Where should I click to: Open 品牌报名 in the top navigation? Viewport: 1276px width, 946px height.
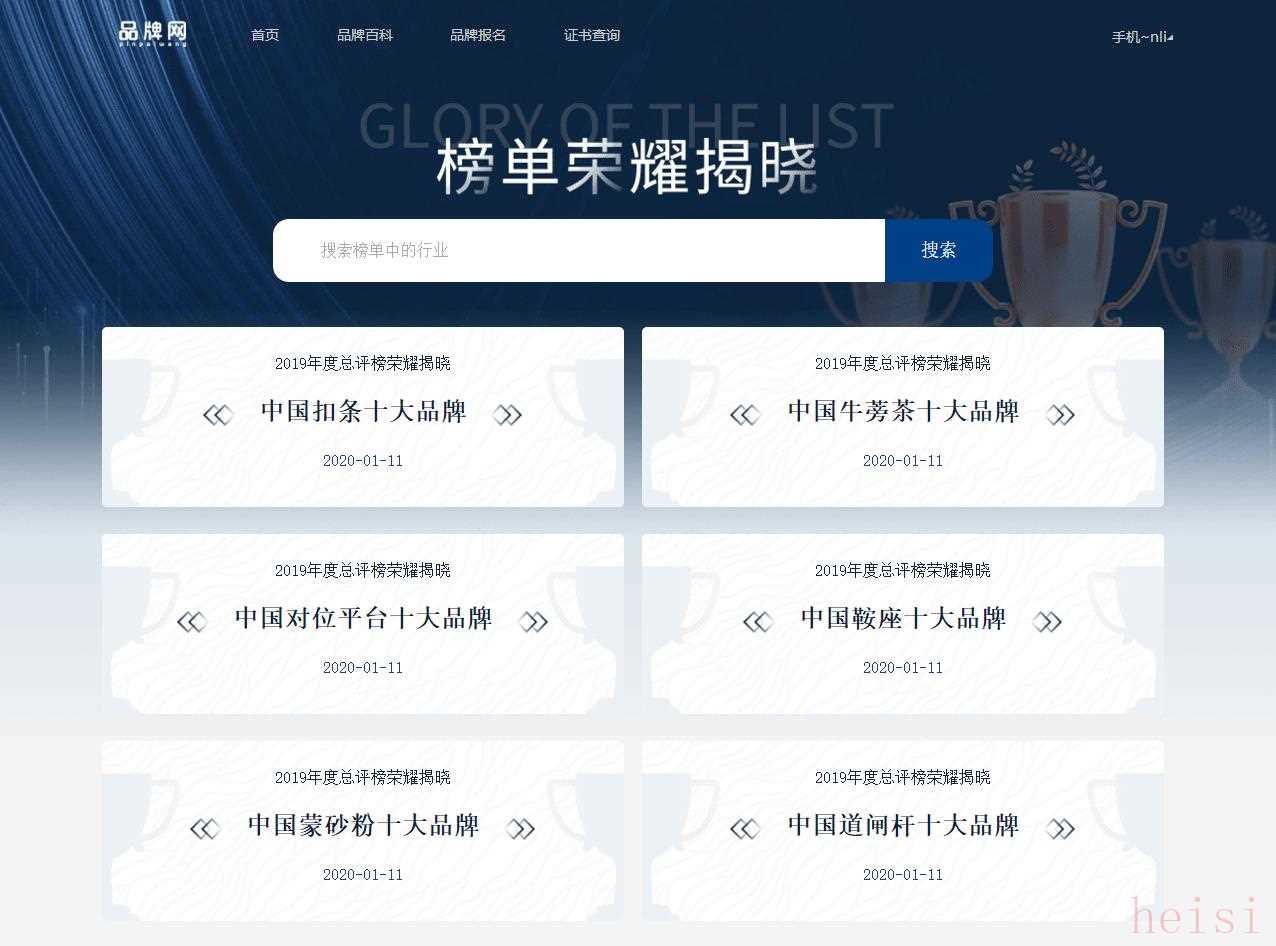tap(478, 35)
